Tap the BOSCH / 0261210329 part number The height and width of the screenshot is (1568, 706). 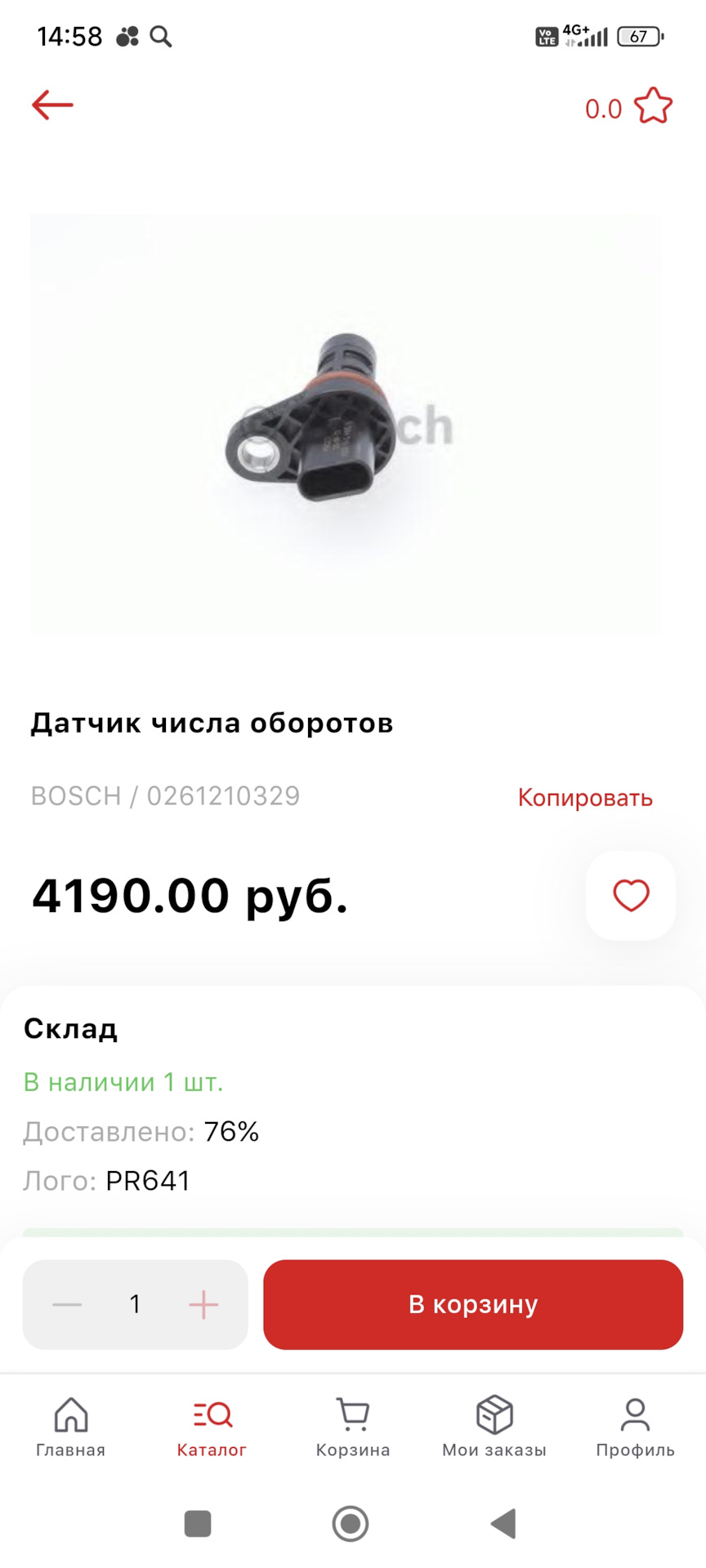pyautogui.click(x=166, y=796)
